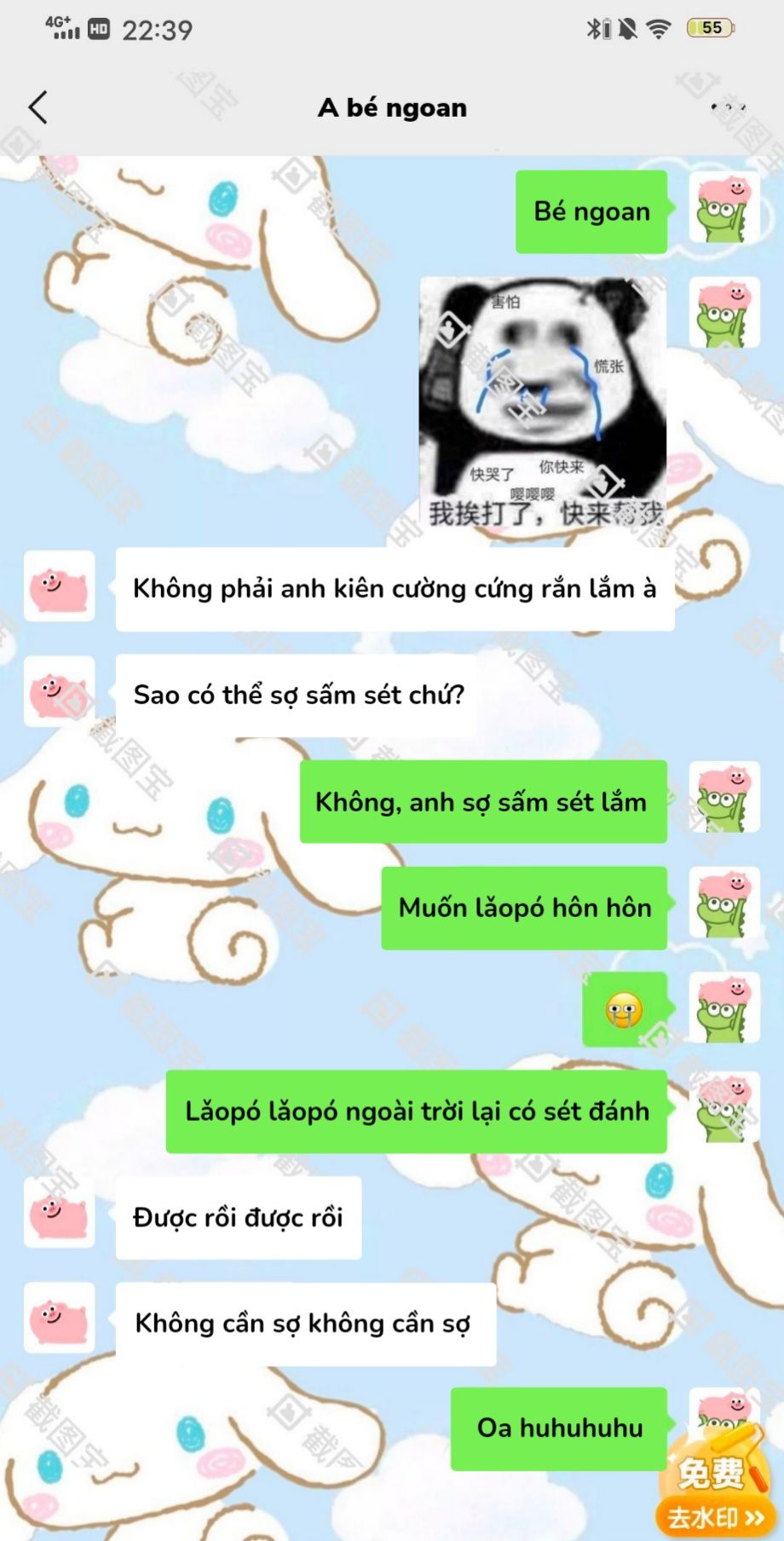Open the crying panda meme image

(543, 402)
